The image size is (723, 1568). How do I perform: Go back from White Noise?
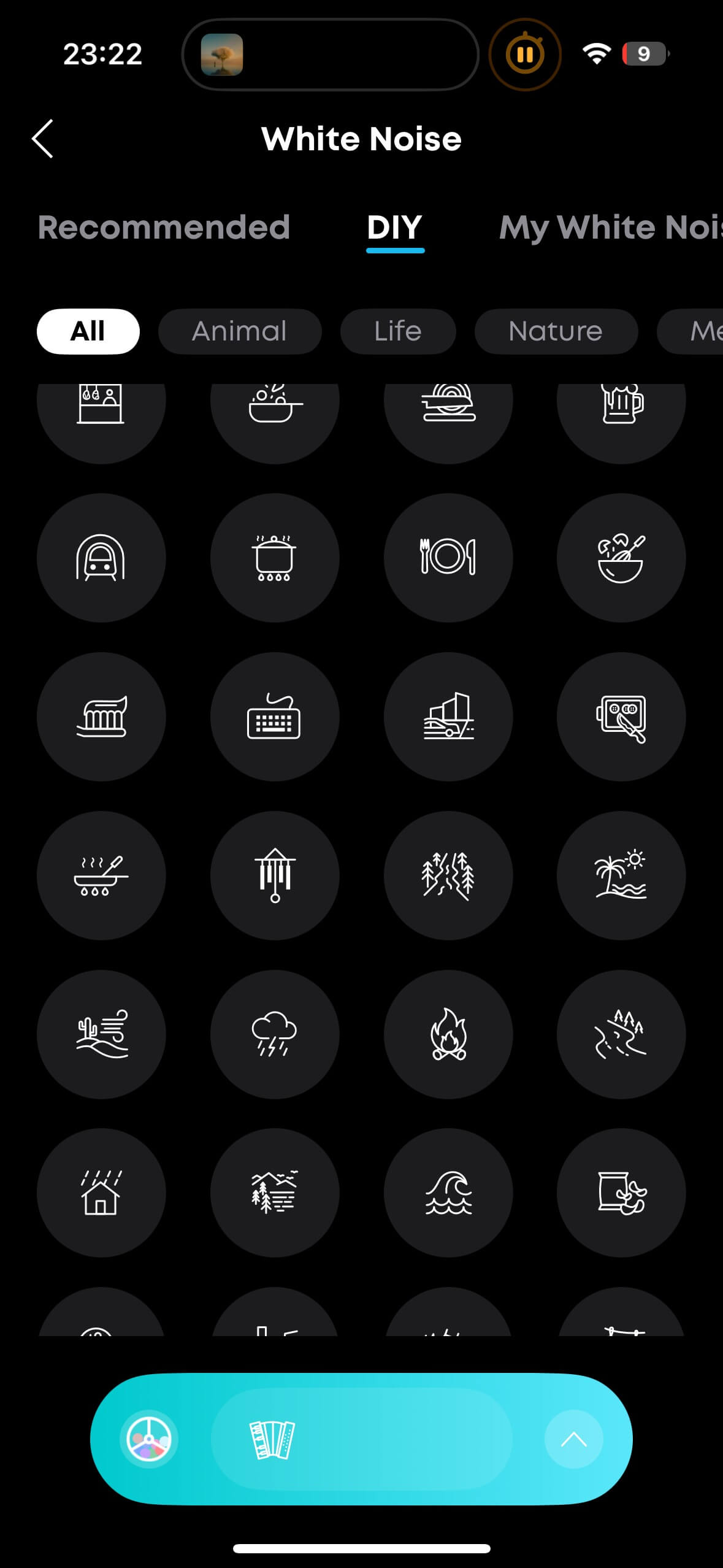pos(43,139)
